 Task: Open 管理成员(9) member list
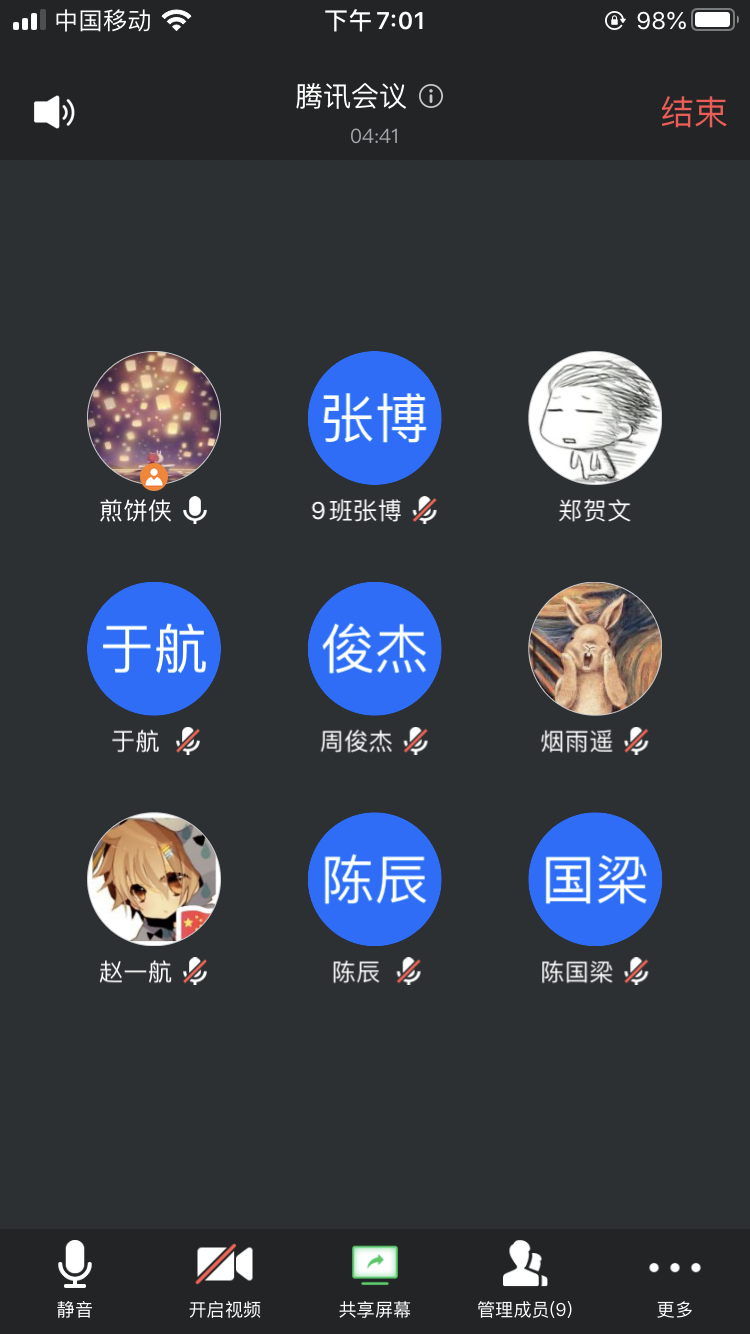tap(525, 1278)
